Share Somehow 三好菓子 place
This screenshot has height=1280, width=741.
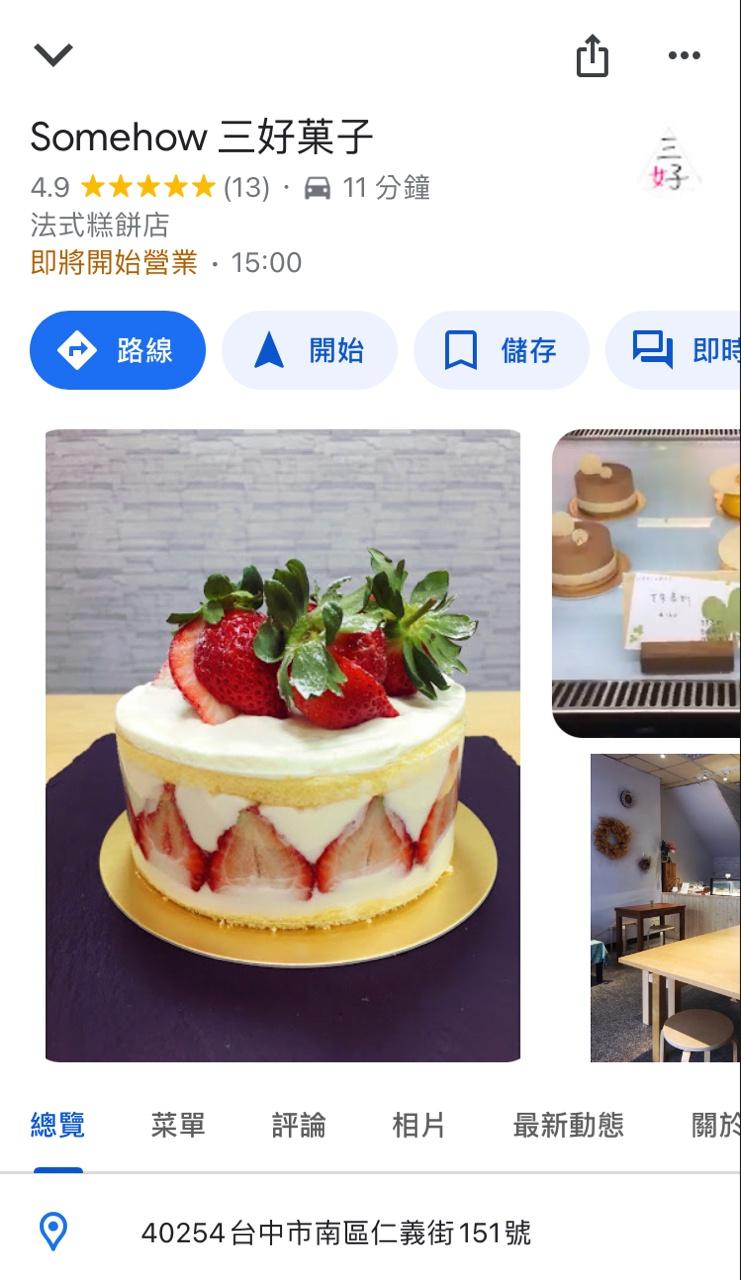pyautogui.click(x=592, y=56)
